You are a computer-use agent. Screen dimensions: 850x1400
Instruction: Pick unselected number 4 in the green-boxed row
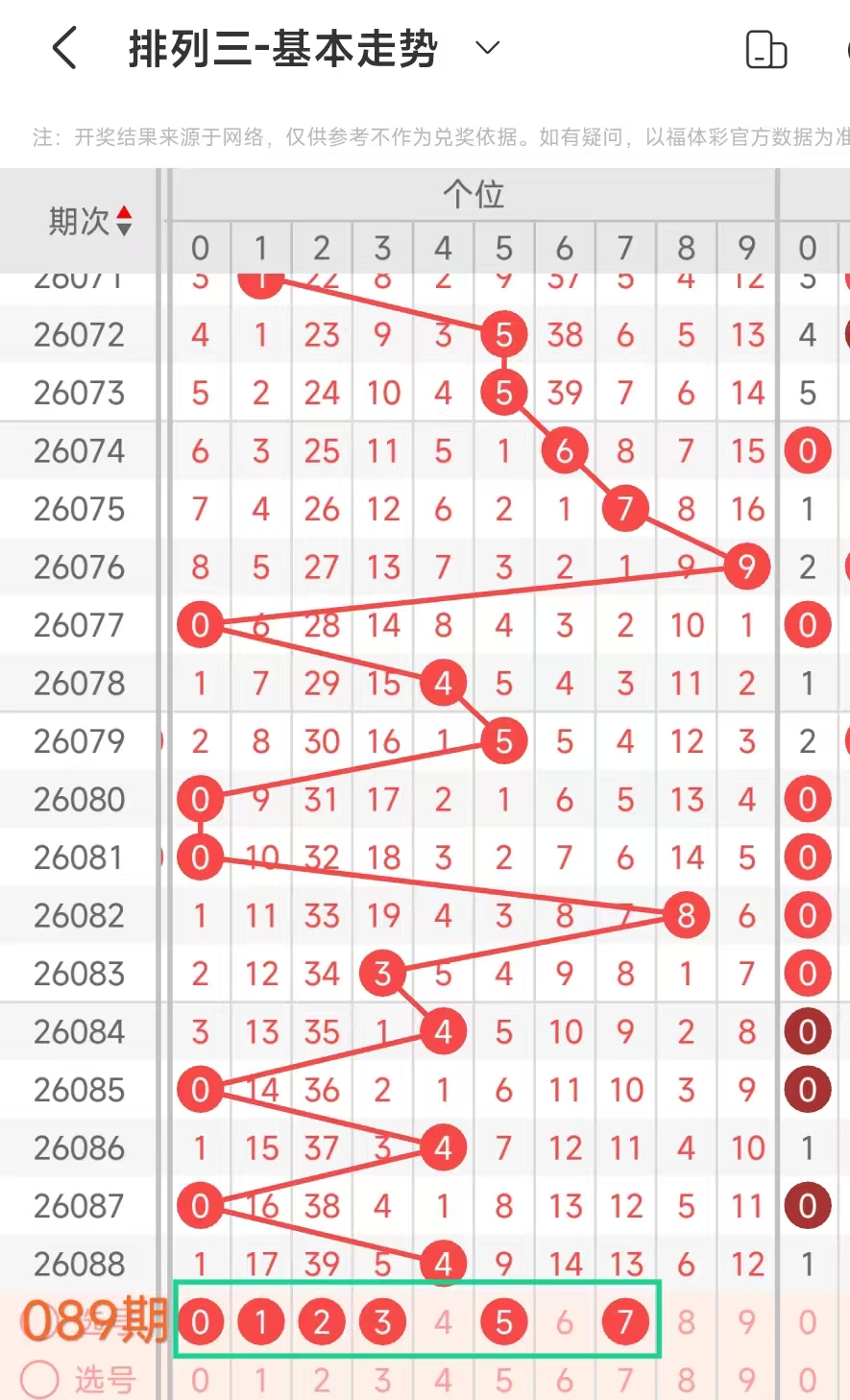pyautogui.click(x=443, y=1322)
